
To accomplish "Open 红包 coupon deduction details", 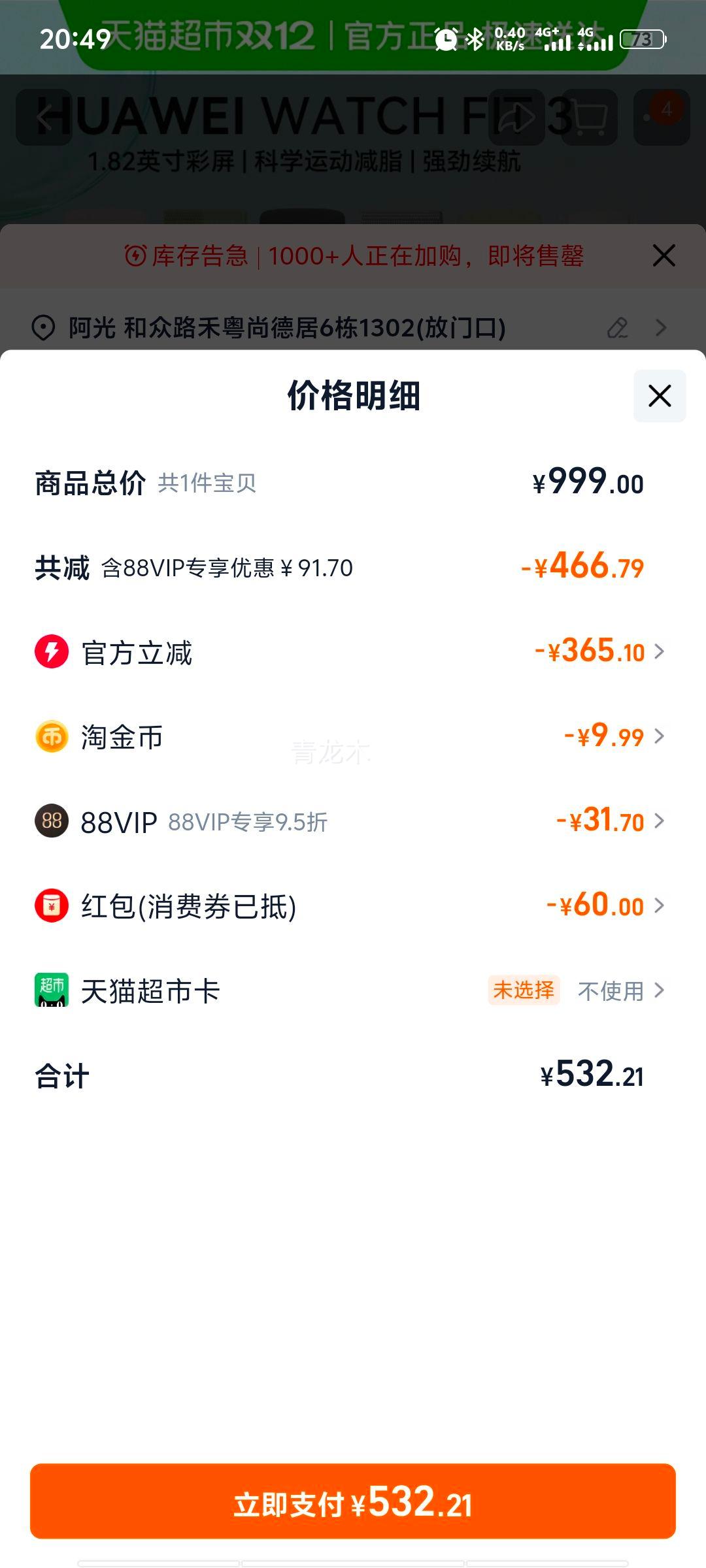I will coord(353,906).
